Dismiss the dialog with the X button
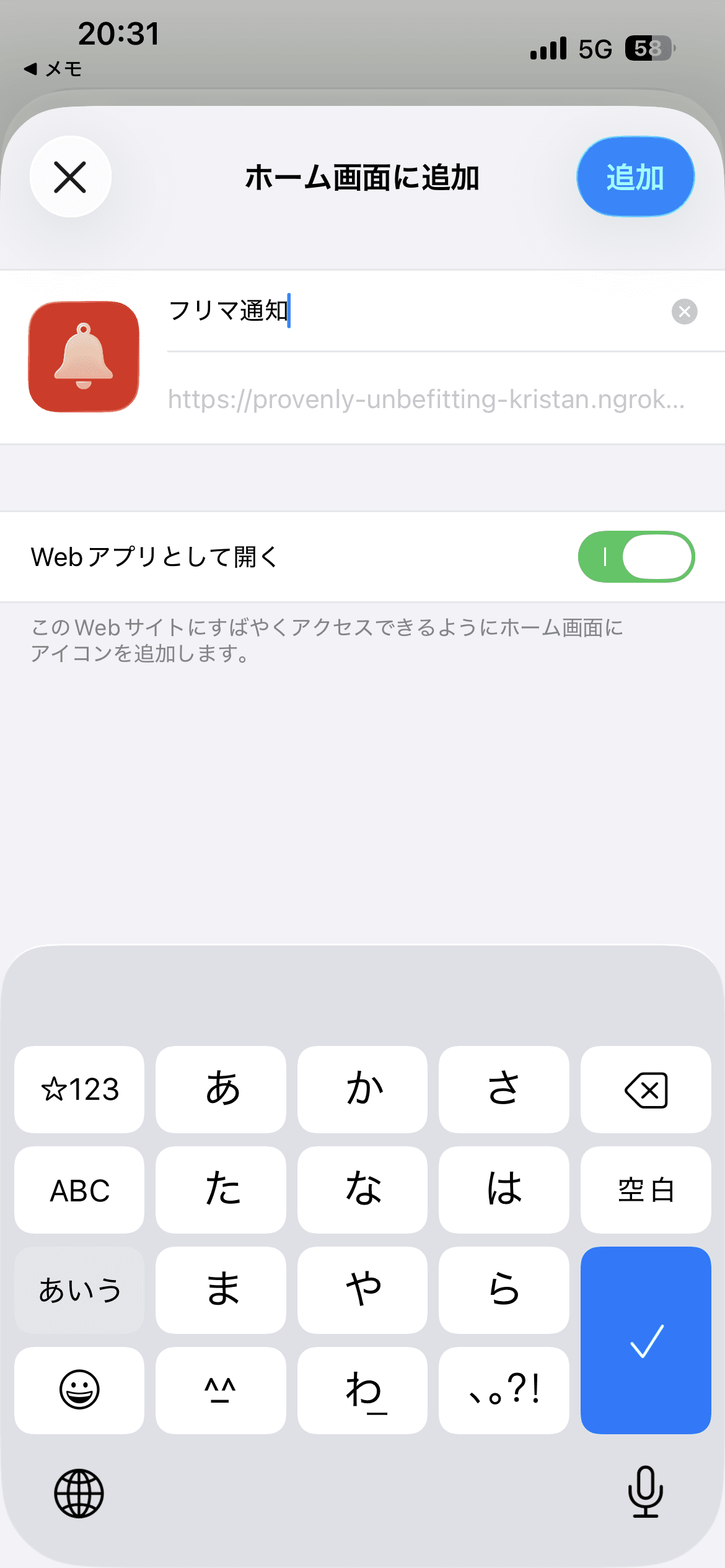Screen dimensions: 725x1568 click(x=69, y=176)
